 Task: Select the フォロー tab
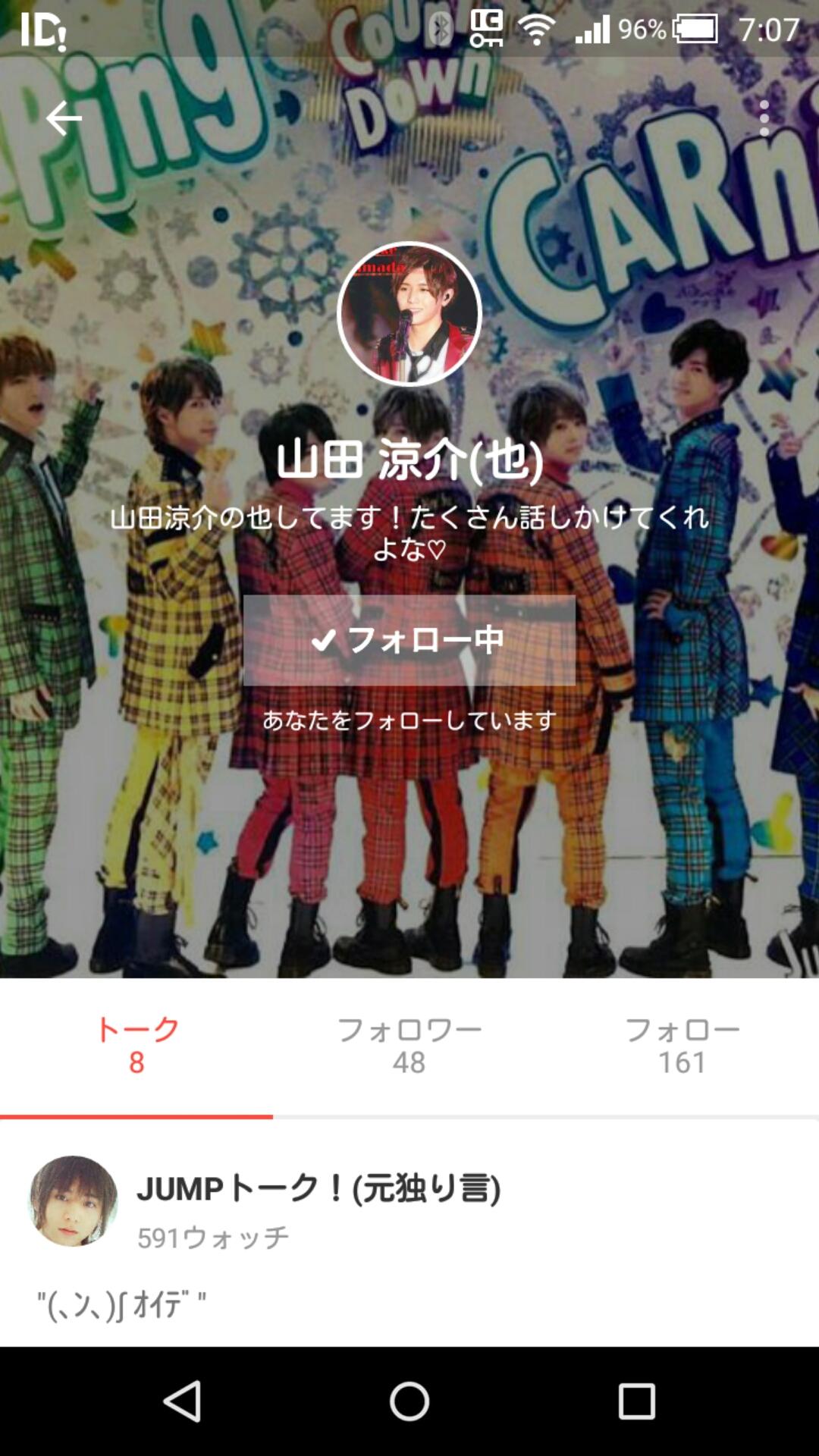click(682, 1046)
